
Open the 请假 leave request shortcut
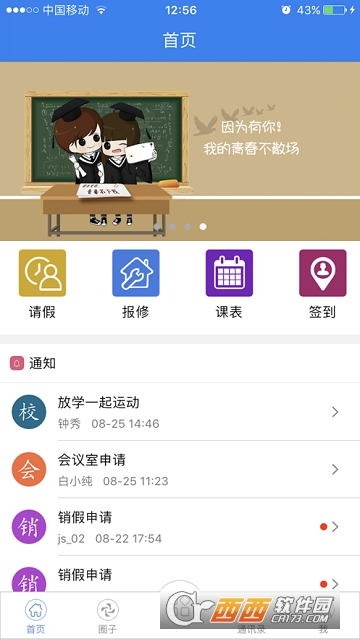coord(42,284)
